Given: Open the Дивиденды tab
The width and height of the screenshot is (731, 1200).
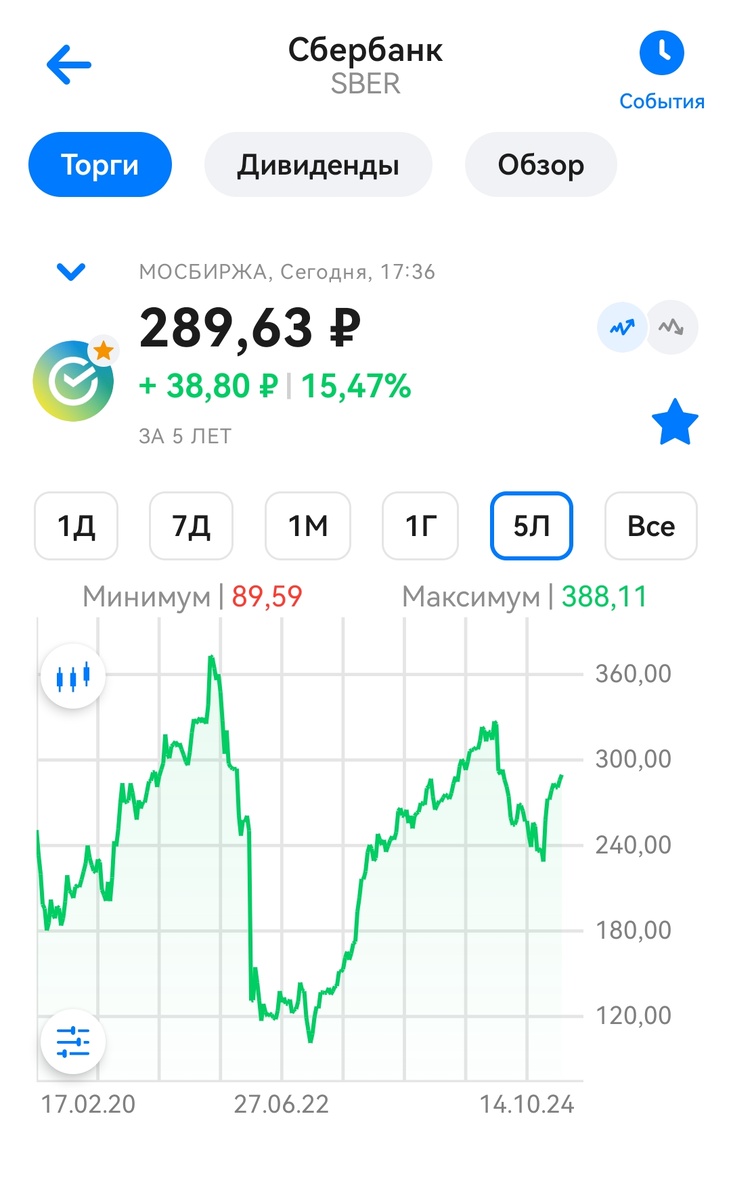Looking at the screenshot, I should (x=318, y=164).
